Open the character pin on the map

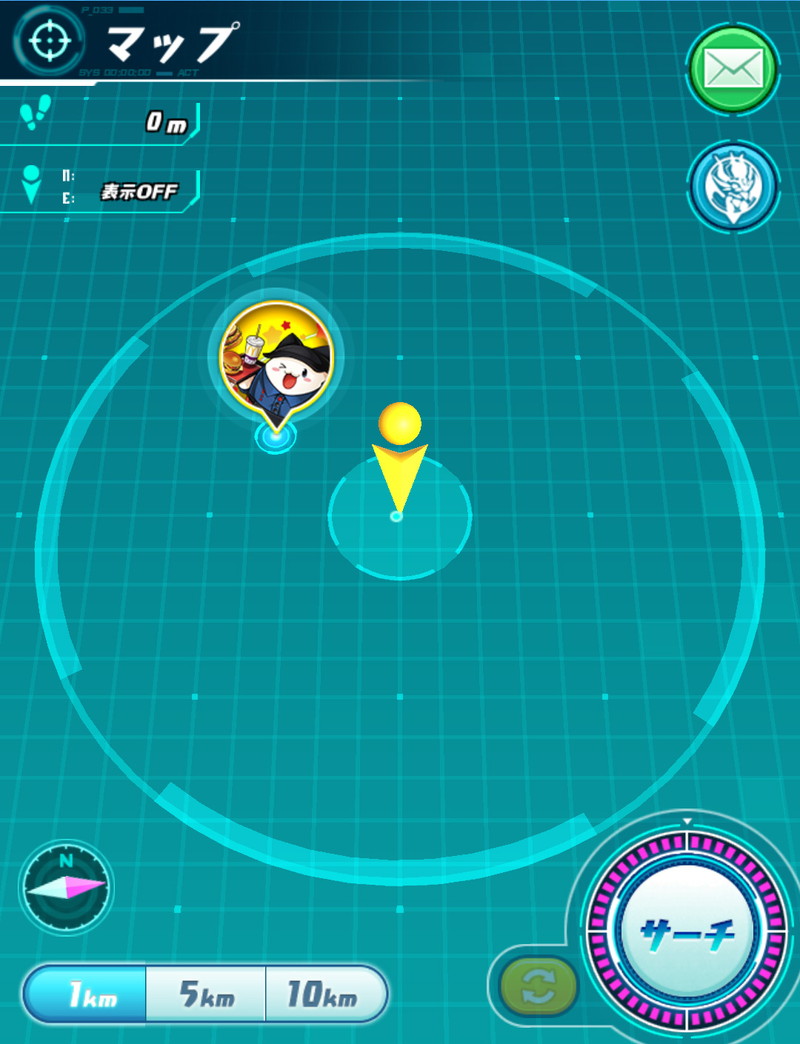[275, 355]
